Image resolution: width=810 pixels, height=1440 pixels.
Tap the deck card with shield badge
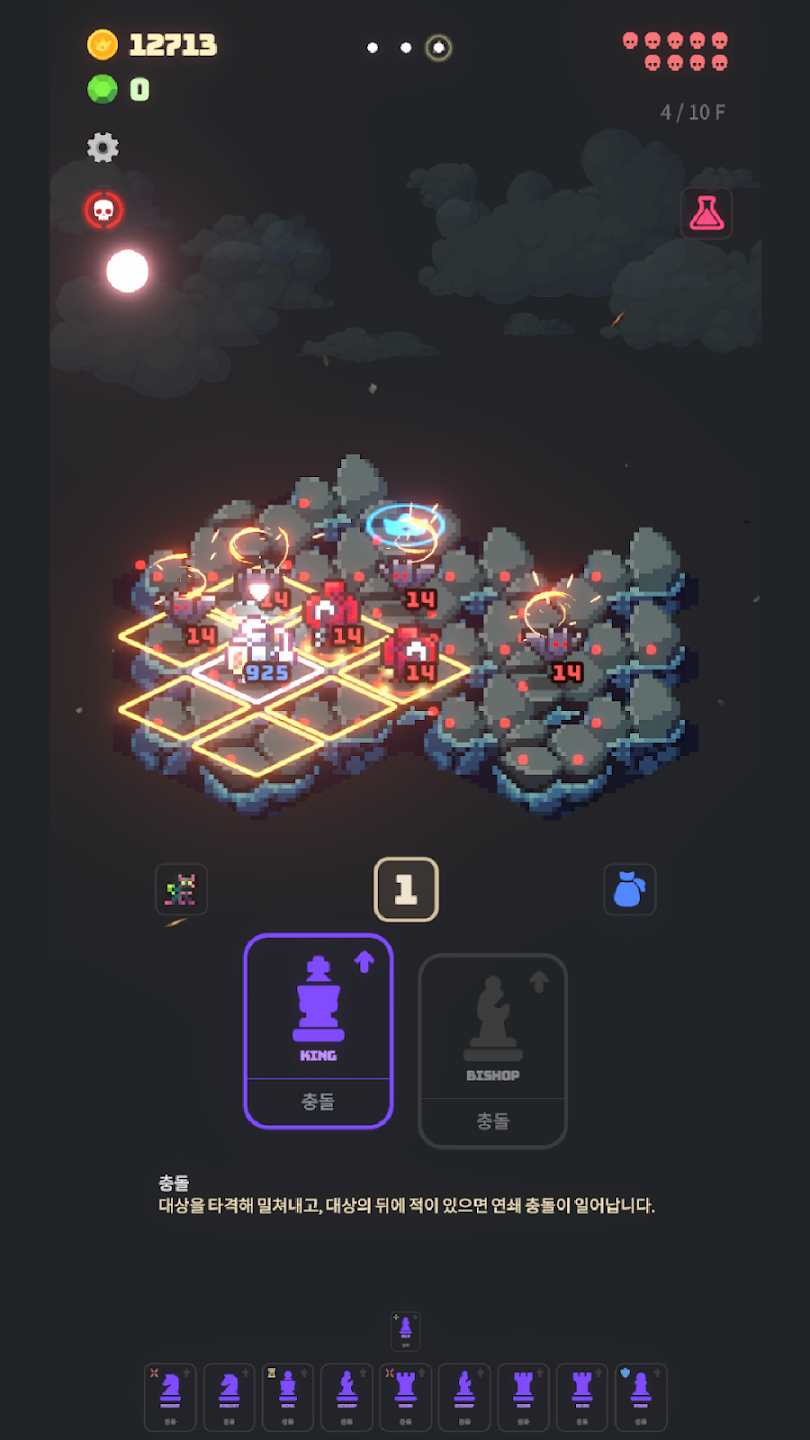point(640,1396)
